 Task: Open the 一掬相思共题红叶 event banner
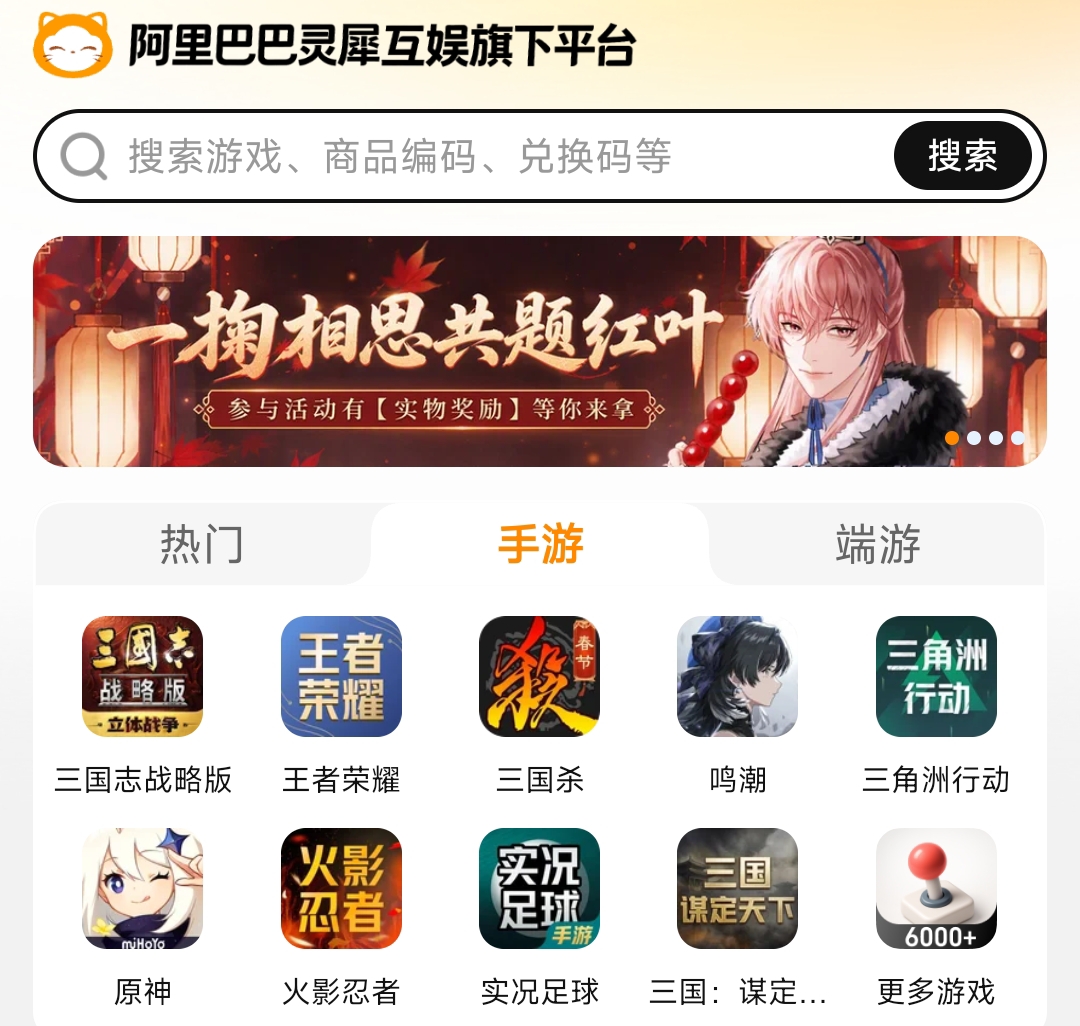point(540,351)
